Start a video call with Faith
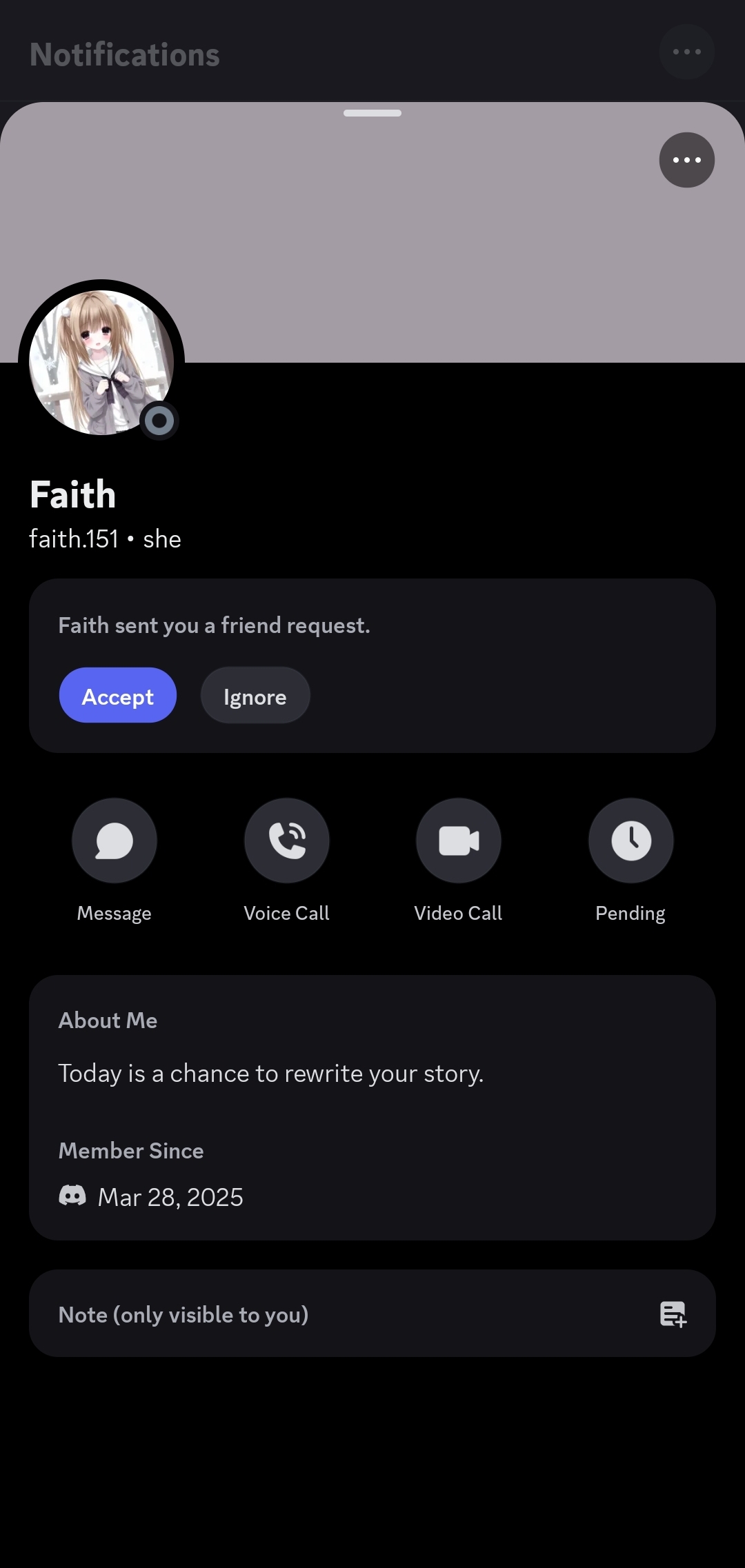This screenshot has width=745, height=1568. click(458, 841)
